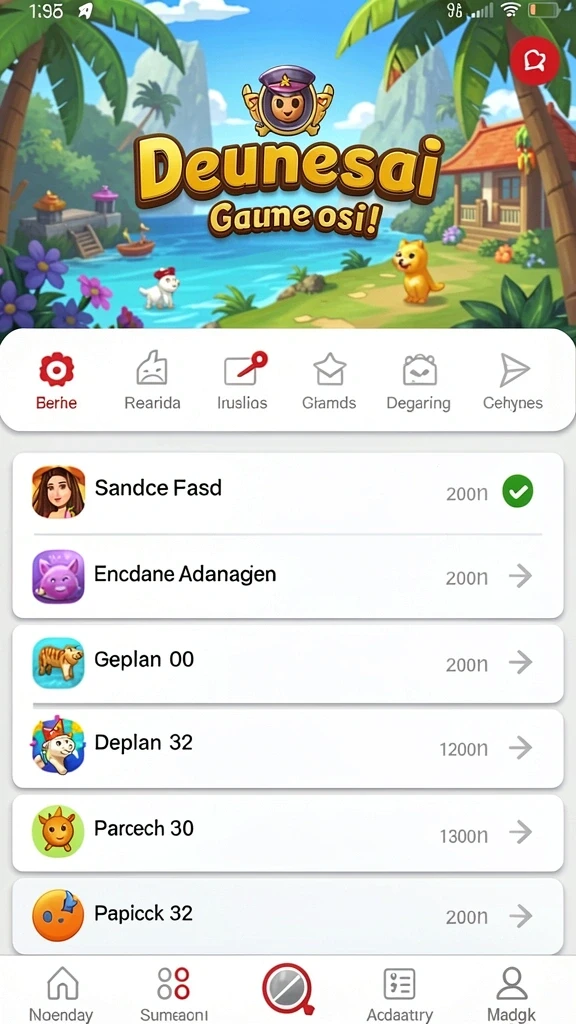Viewport: 576px width, 1024px height.
Task: Open the Sandce Fasd row
Action: [x=288, y=492]
